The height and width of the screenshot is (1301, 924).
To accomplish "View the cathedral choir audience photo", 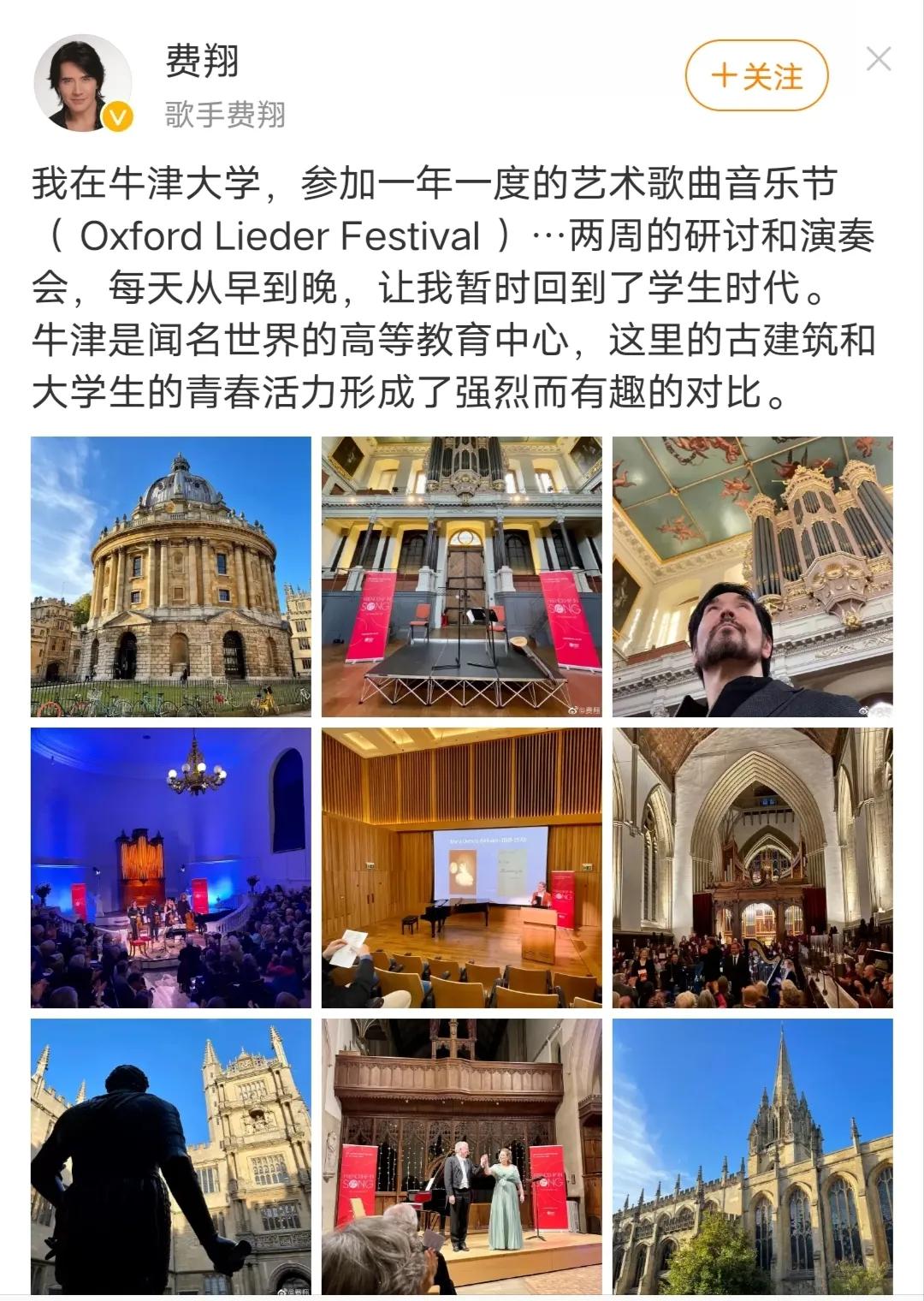I will pyautogui.click(x=753, y=869).
